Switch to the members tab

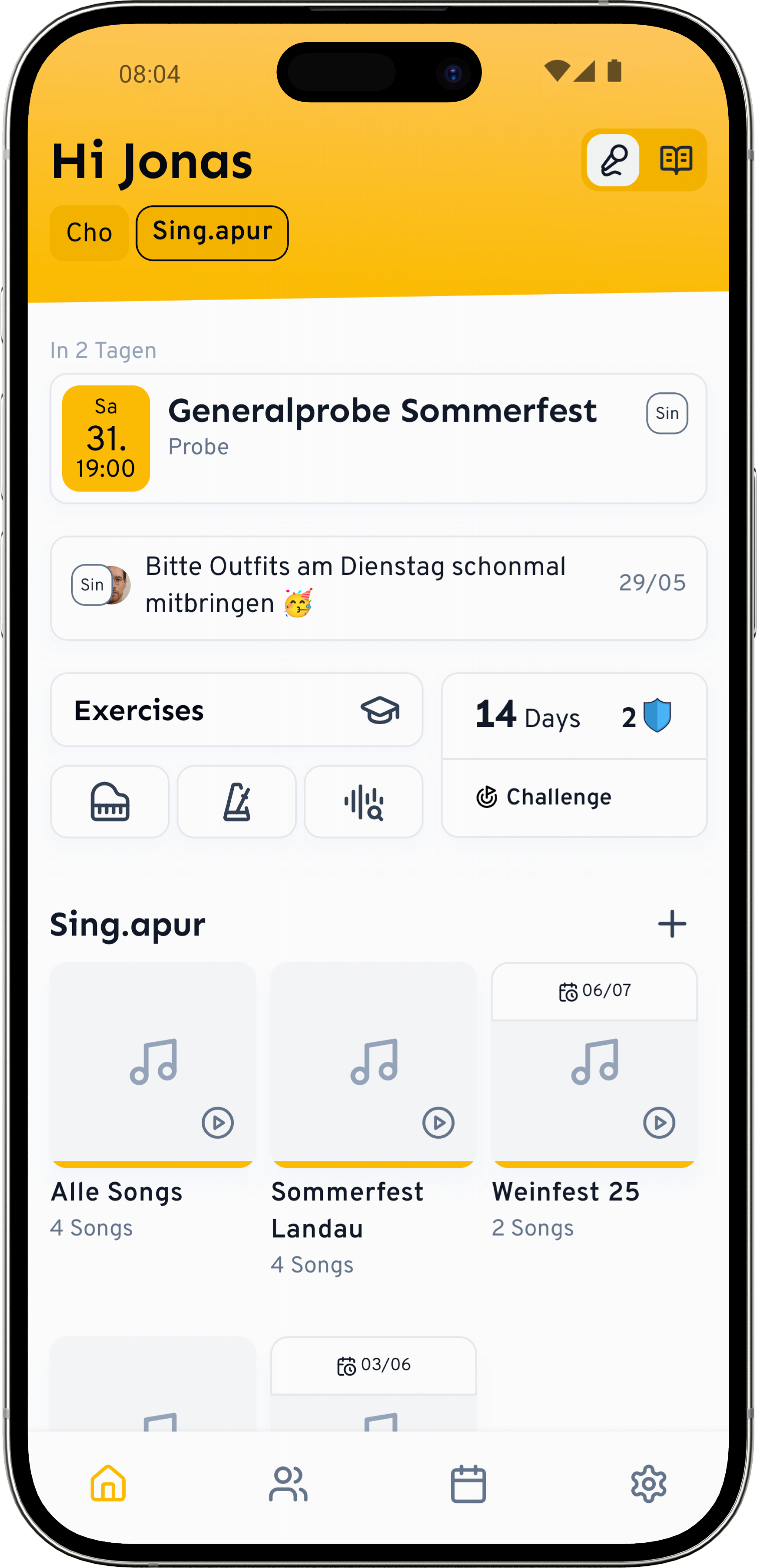(288, 1483)
